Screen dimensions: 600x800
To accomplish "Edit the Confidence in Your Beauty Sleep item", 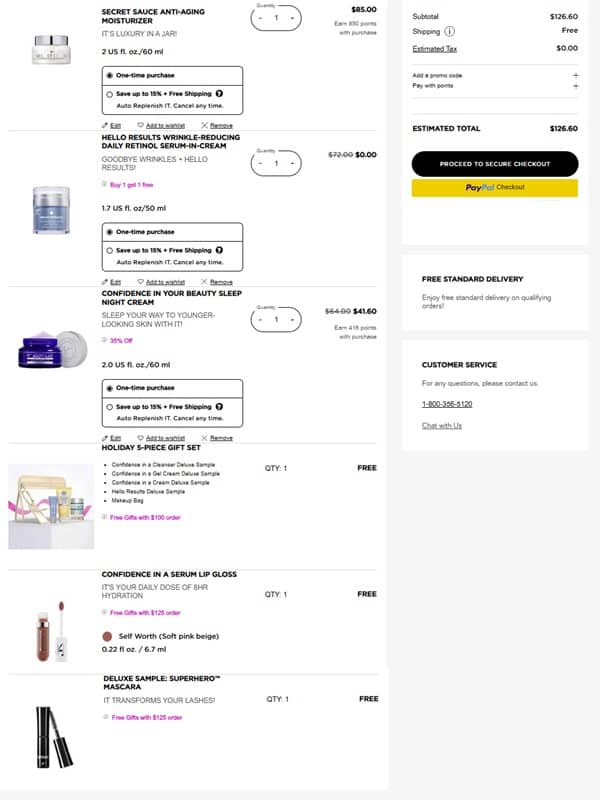I will (111, 438).
